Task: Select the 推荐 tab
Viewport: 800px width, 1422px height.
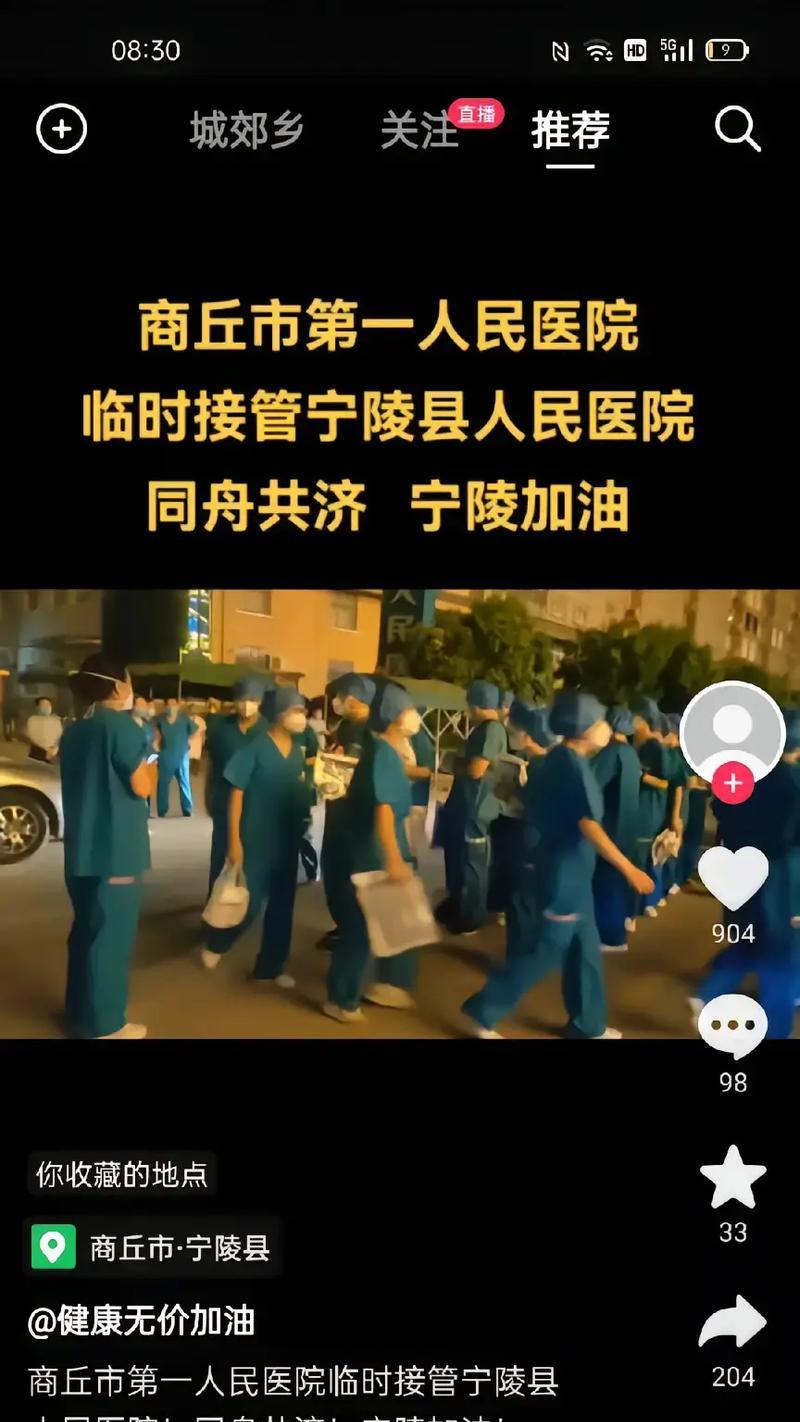Action: [x=570, y=131]
